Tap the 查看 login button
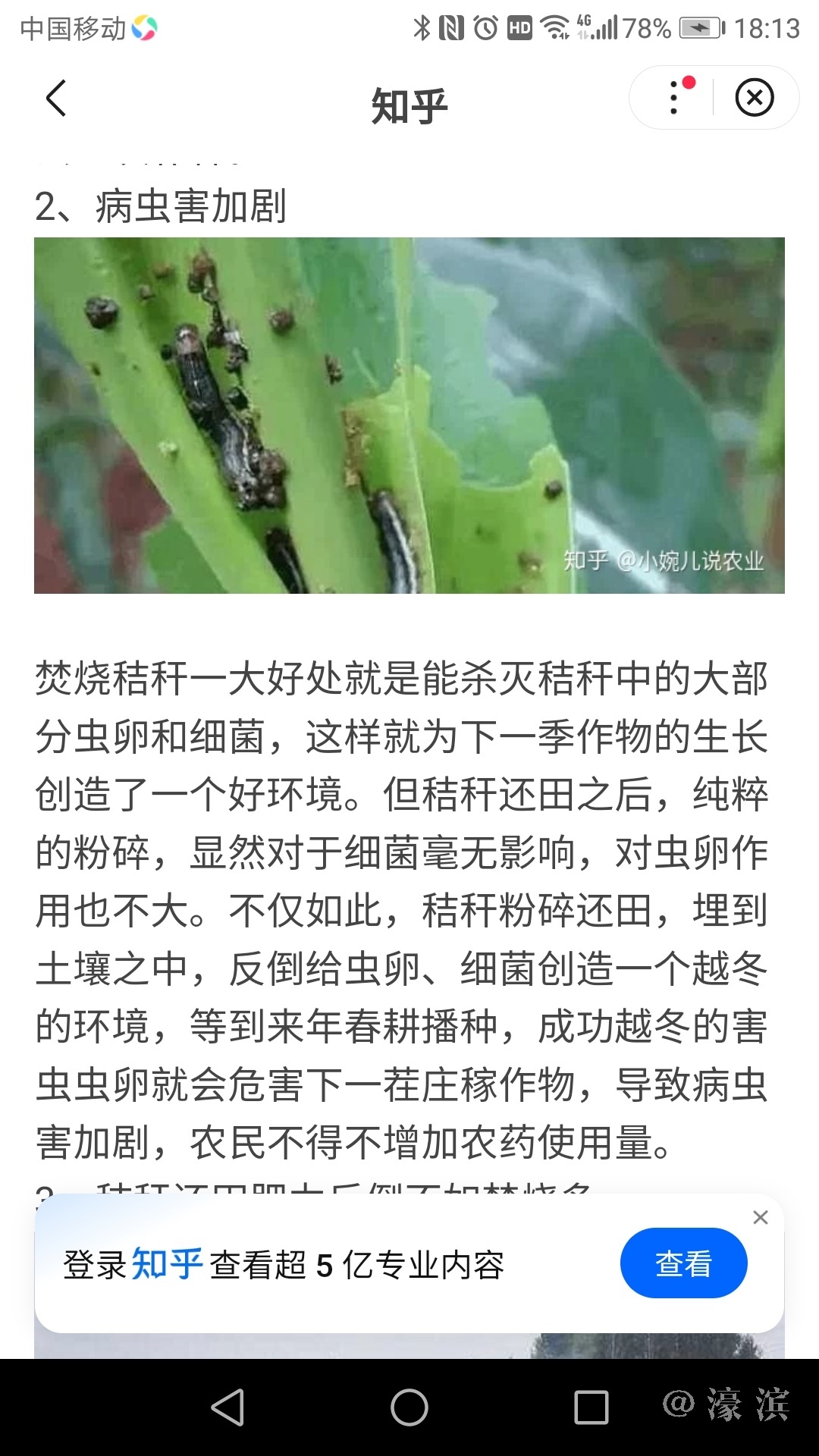The width and height of the screenshot is (819, 1456). coord(683,1263)
